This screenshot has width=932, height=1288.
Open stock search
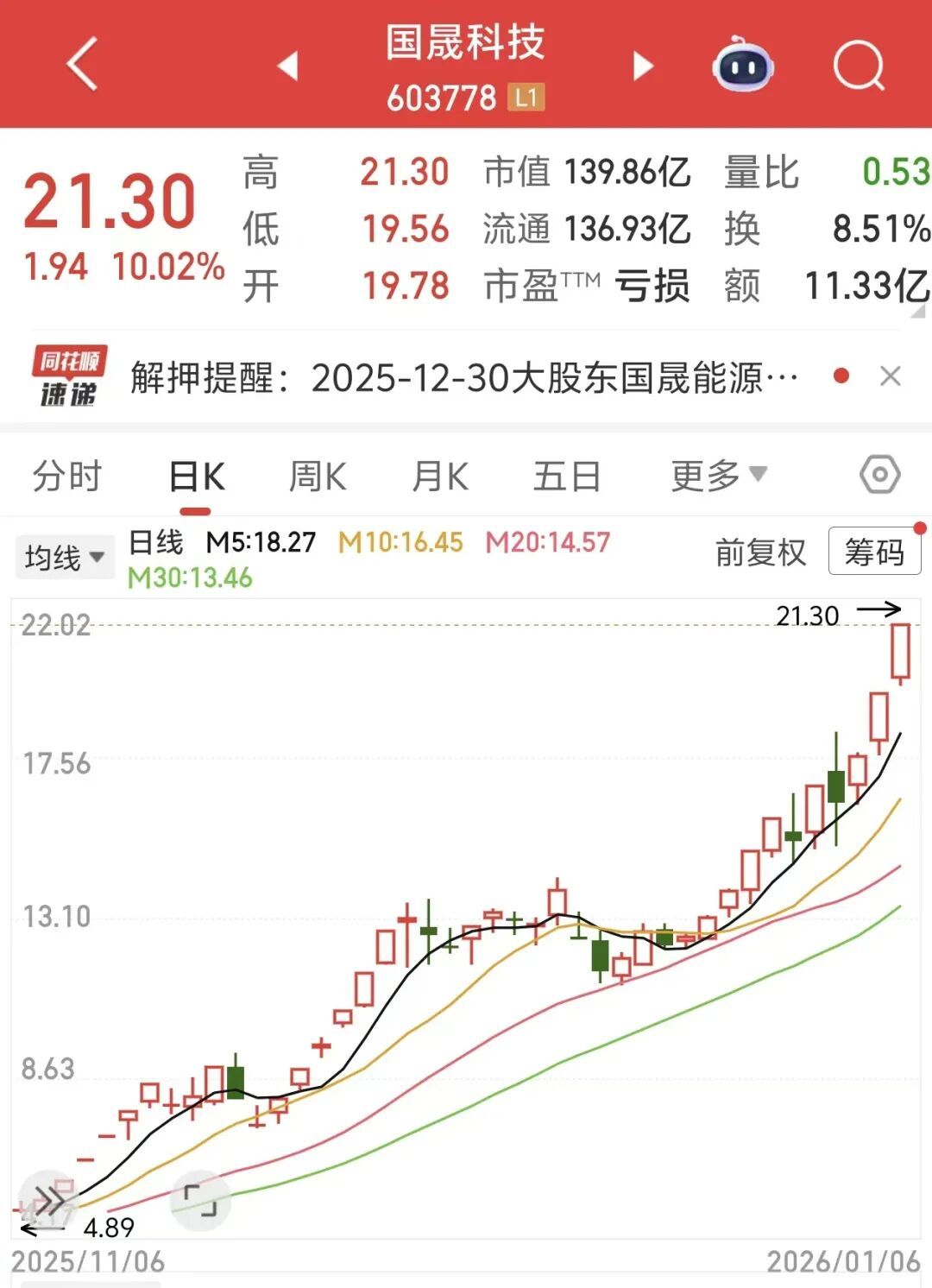[x=859, y=66]
